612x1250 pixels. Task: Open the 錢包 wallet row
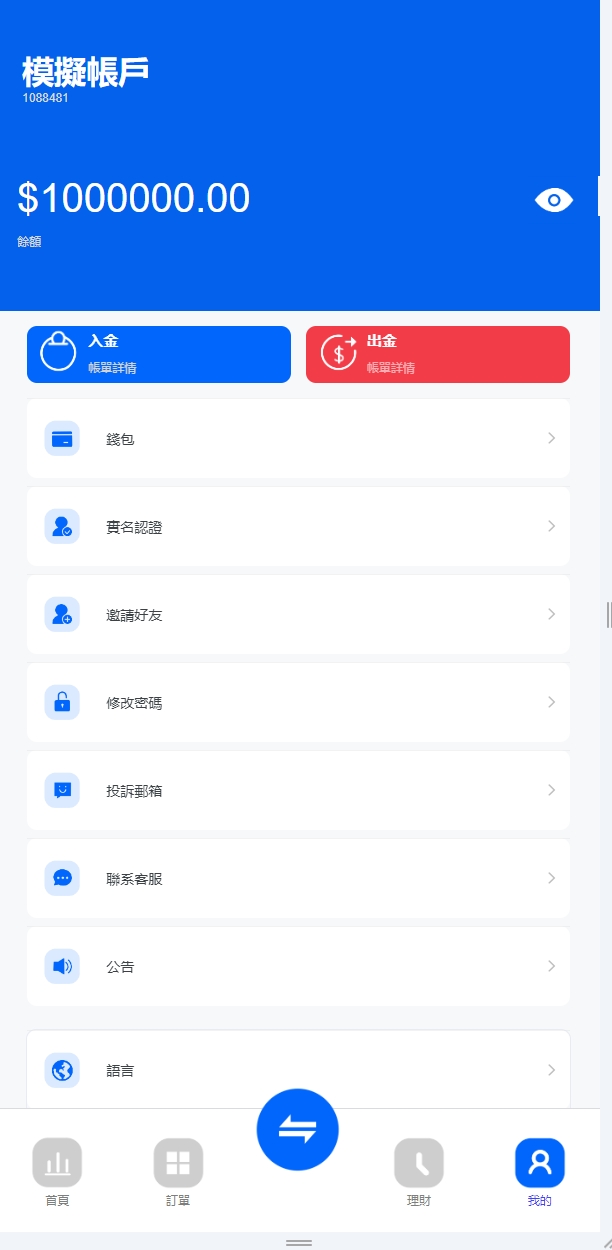pos(298,439)
